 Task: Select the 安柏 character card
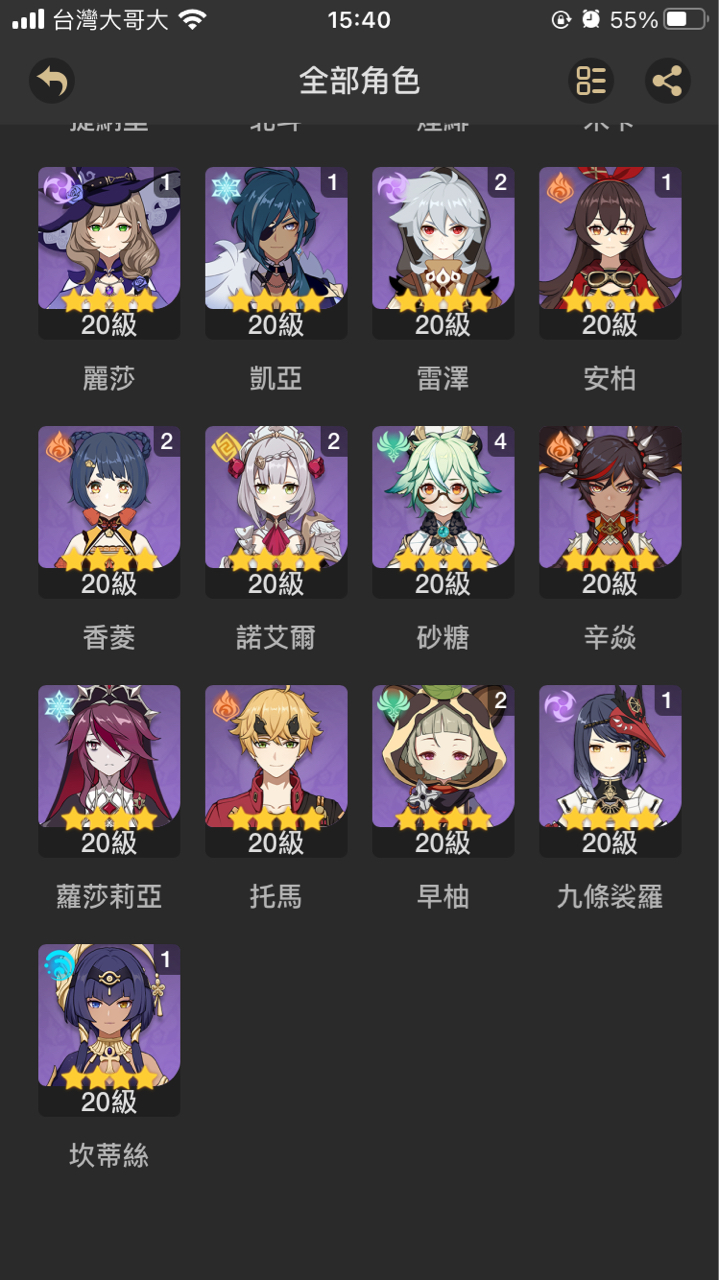pyautogui.click(x=610, y=253)
